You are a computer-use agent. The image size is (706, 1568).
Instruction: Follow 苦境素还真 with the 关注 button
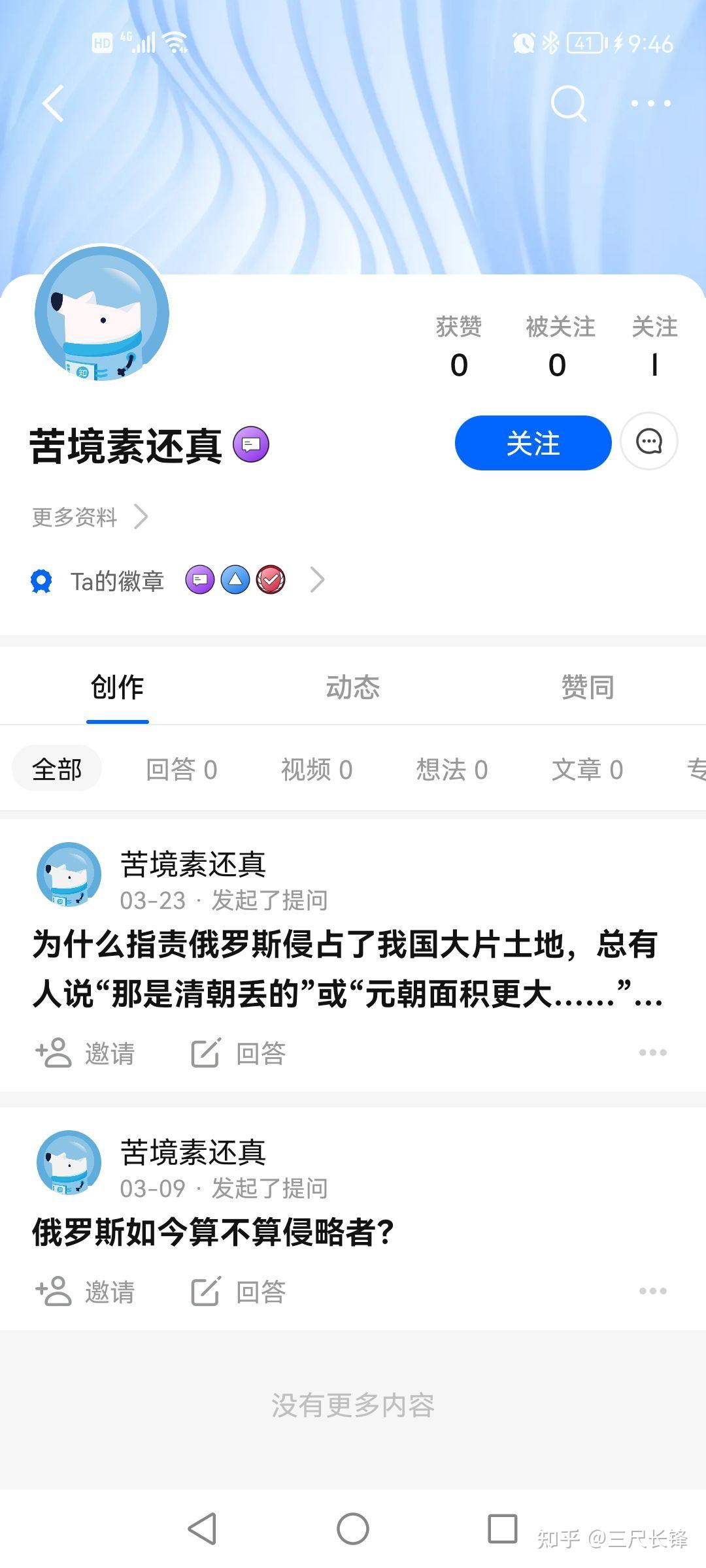(533, 443)
